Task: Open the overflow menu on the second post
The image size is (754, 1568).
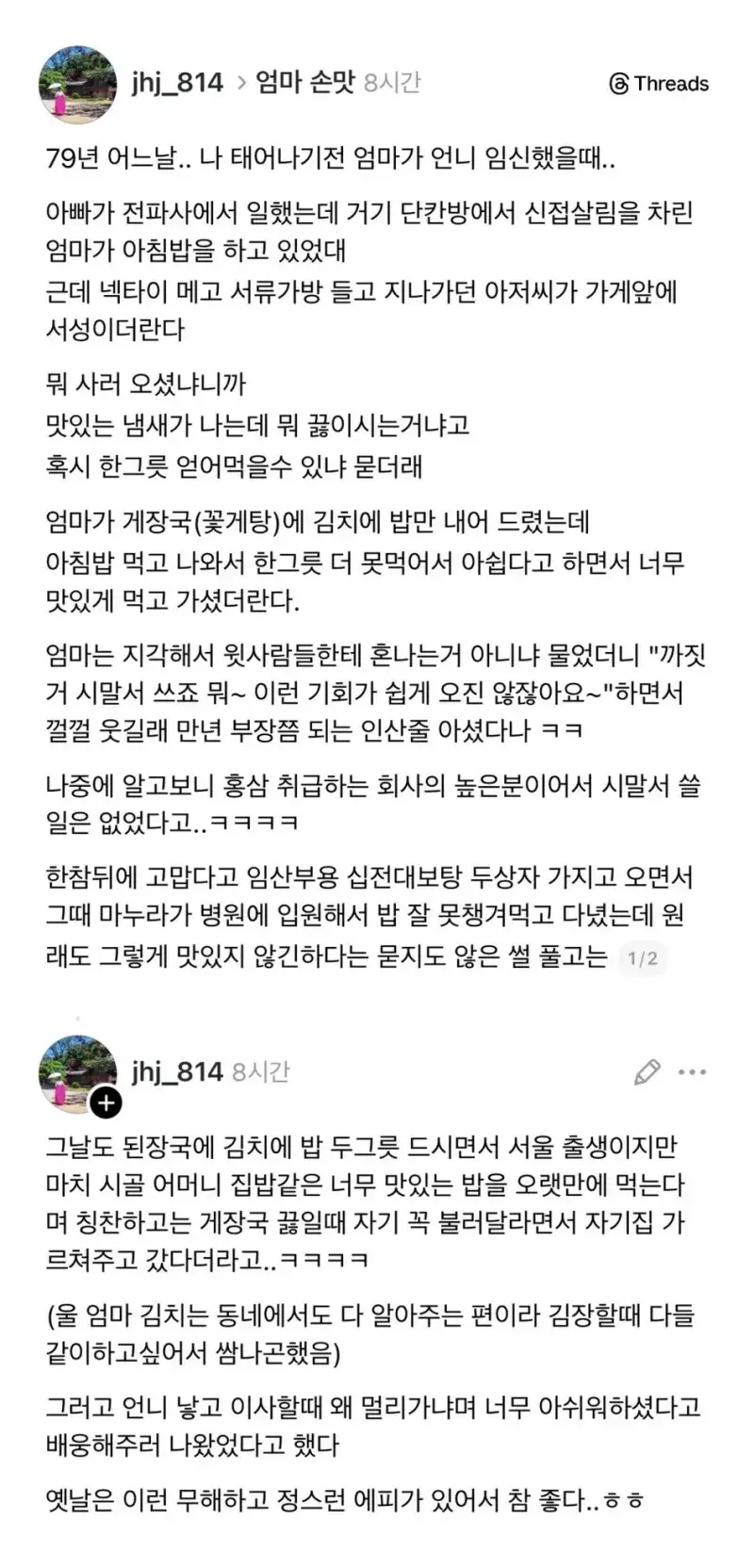Action: (693, 1072)
